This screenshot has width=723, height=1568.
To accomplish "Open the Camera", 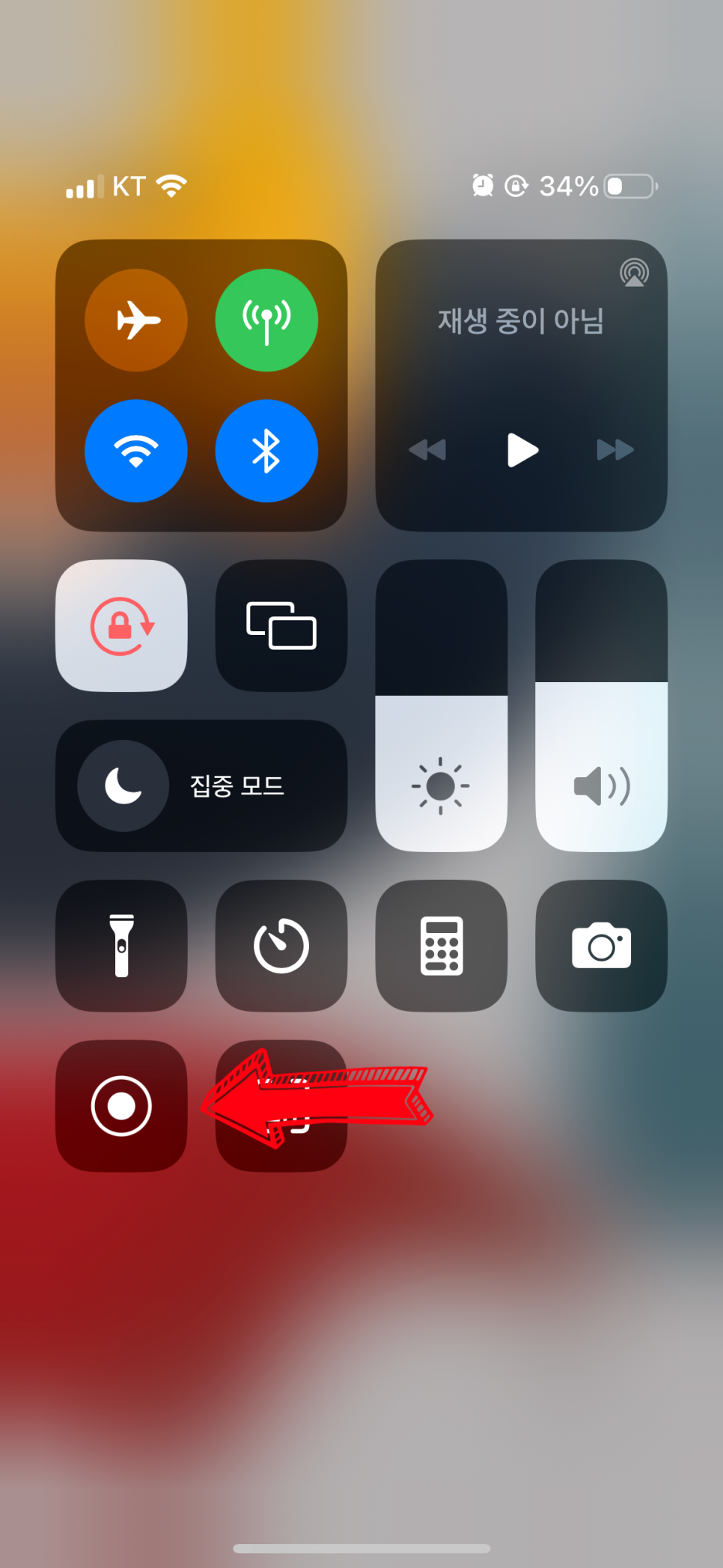I will 601,946.
